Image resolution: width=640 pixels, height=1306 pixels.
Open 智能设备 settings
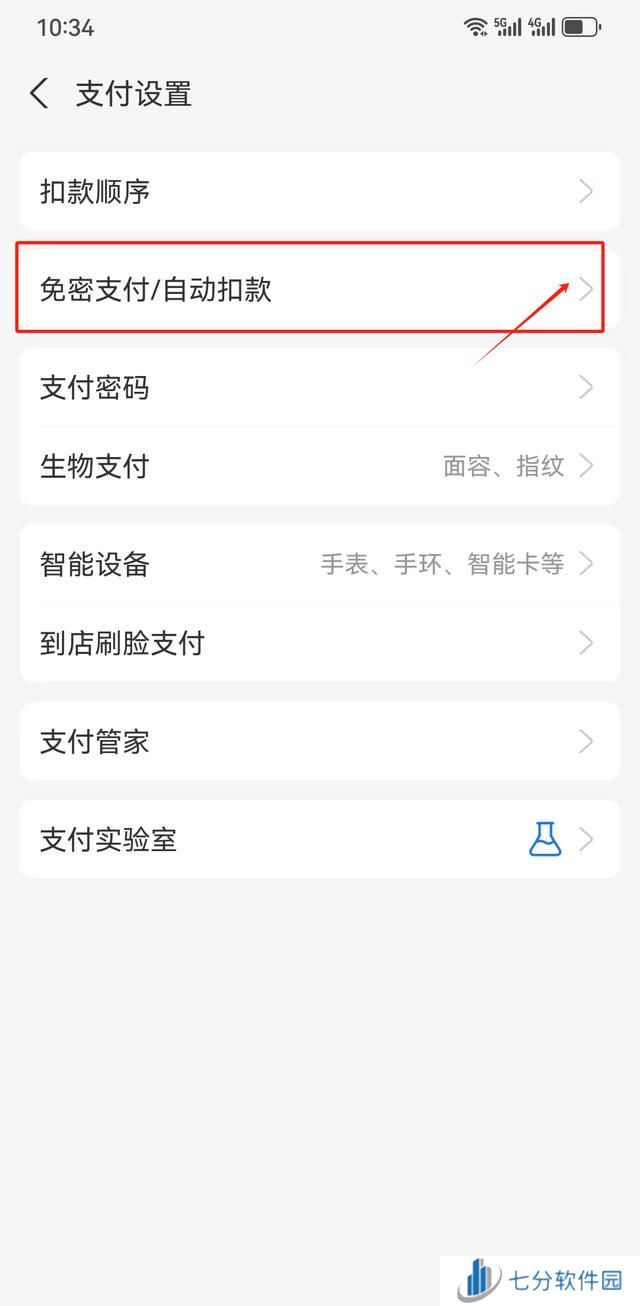click(320, 564)
